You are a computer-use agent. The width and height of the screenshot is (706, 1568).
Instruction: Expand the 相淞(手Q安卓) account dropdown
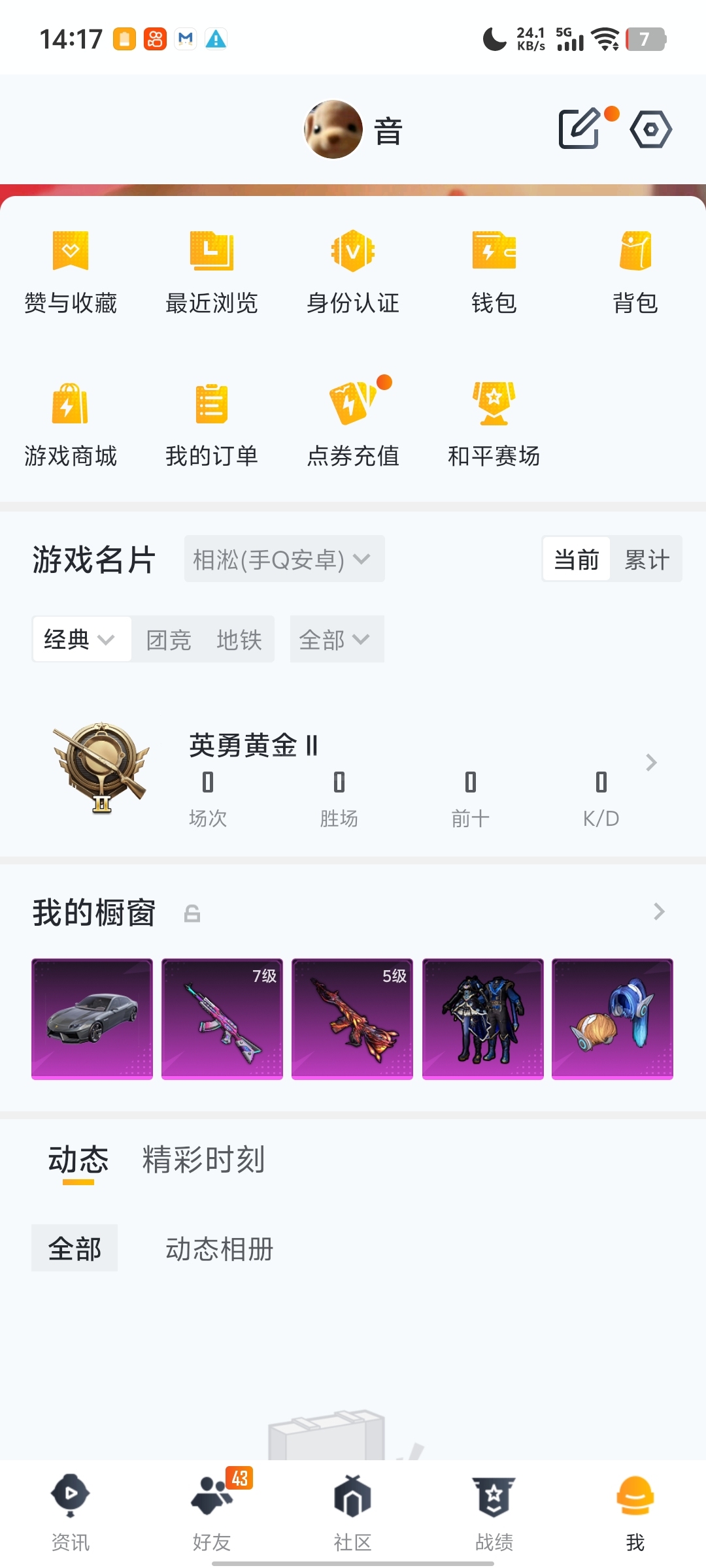click(284, 559)
